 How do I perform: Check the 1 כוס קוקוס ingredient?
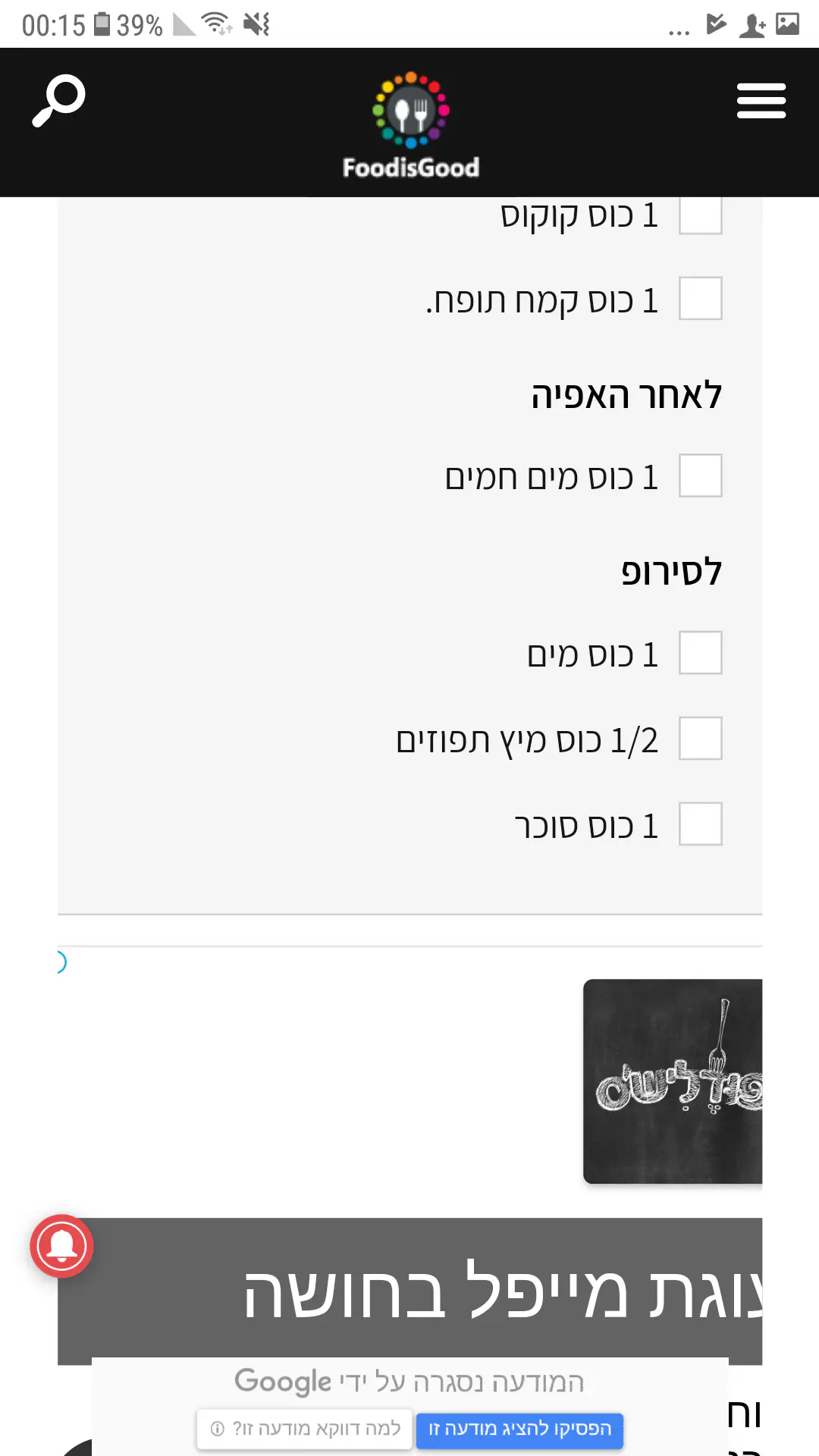pyautogui.click(x=700, y=215)
